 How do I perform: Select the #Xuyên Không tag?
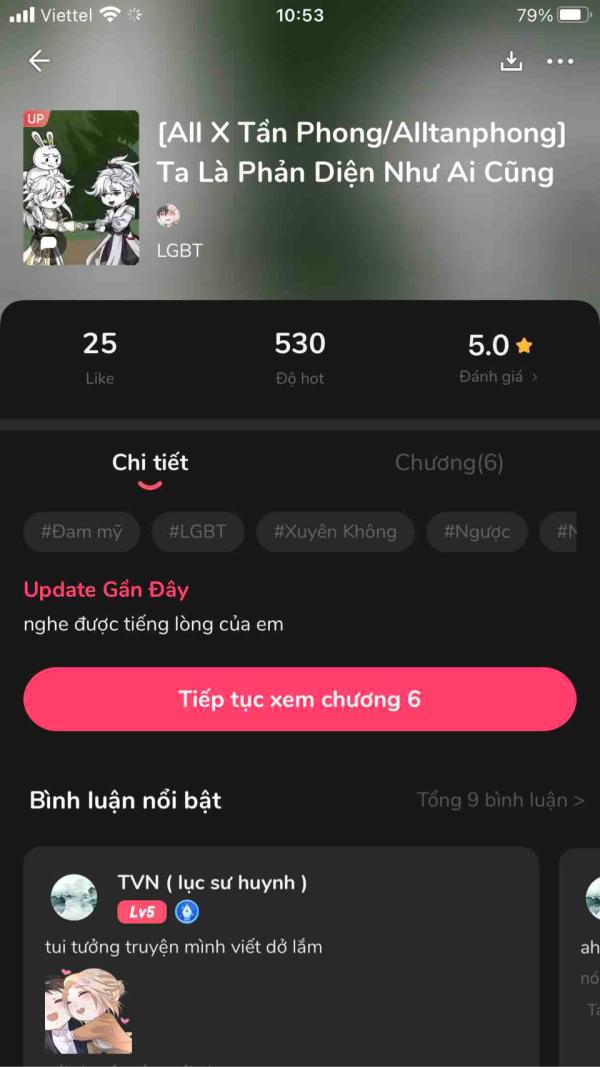(x=335, y=532)
